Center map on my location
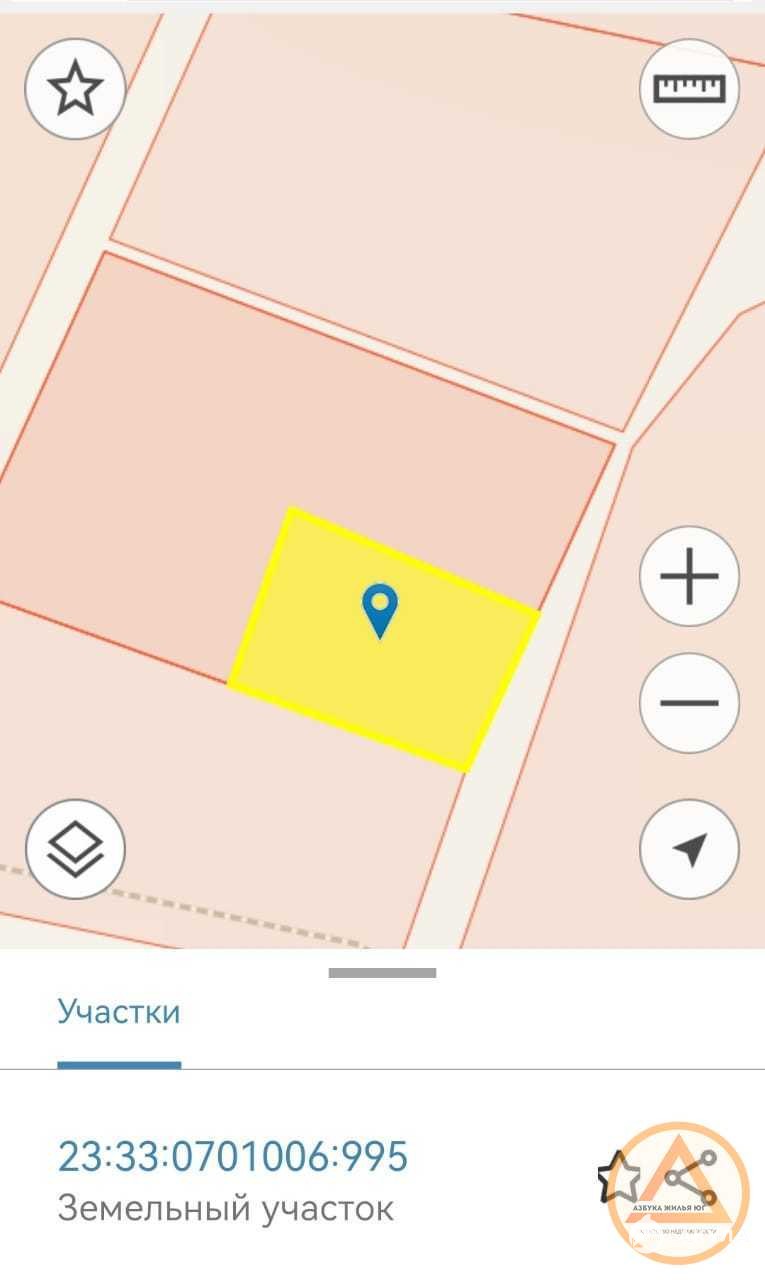 (689, 849)
